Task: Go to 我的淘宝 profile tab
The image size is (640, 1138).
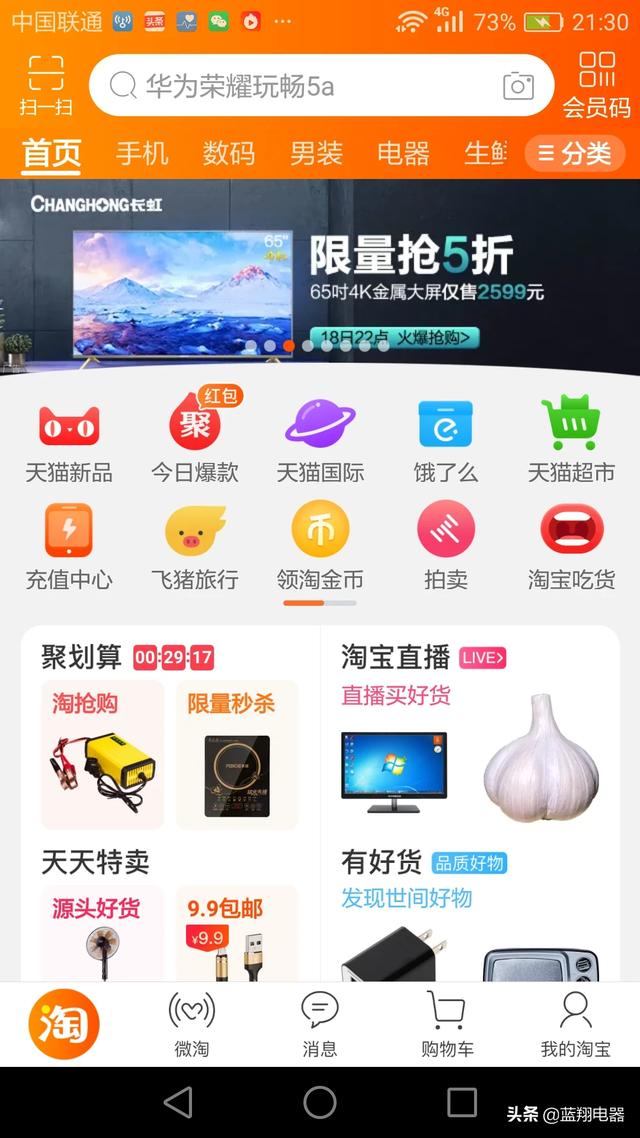Action: 575,1023
